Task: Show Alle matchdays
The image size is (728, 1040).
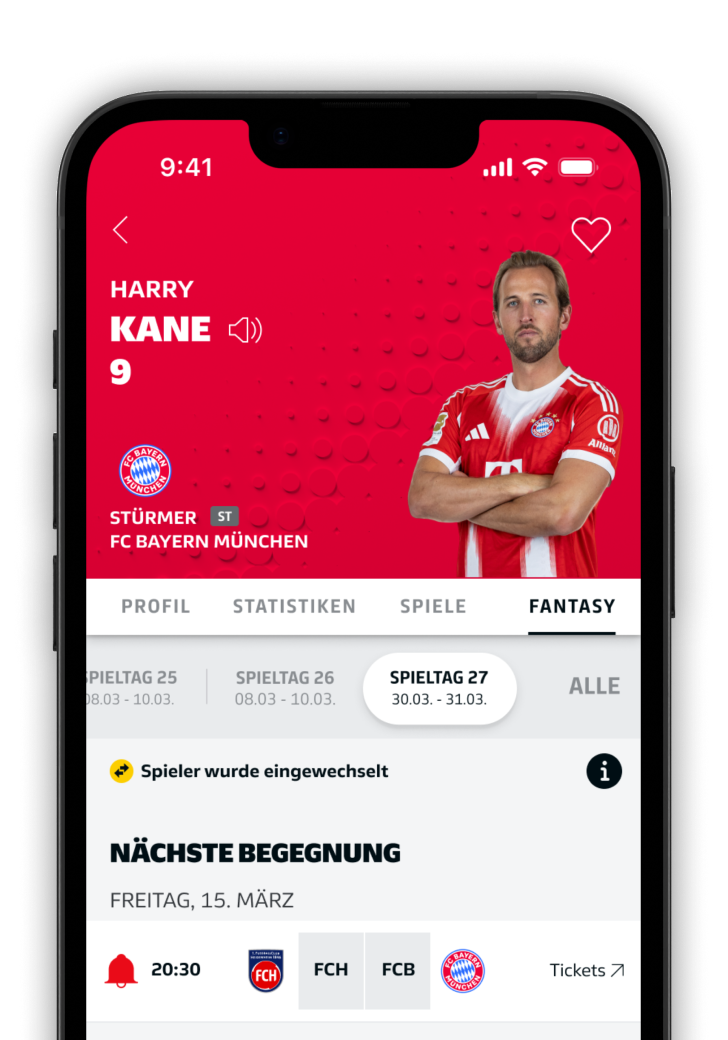Action: (x=594, y=686)
